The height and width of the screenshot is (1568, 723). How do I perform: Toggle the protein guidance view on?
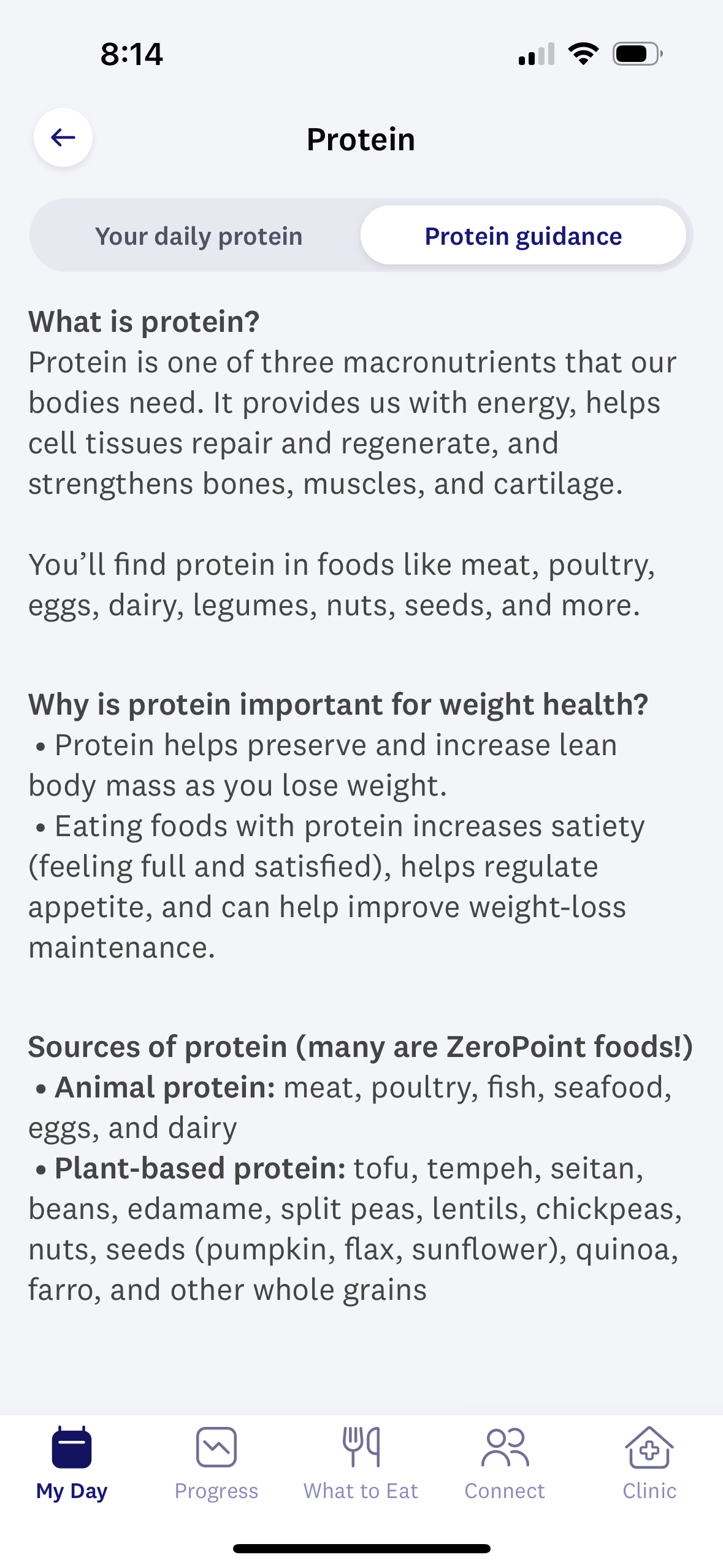[523, 235]
